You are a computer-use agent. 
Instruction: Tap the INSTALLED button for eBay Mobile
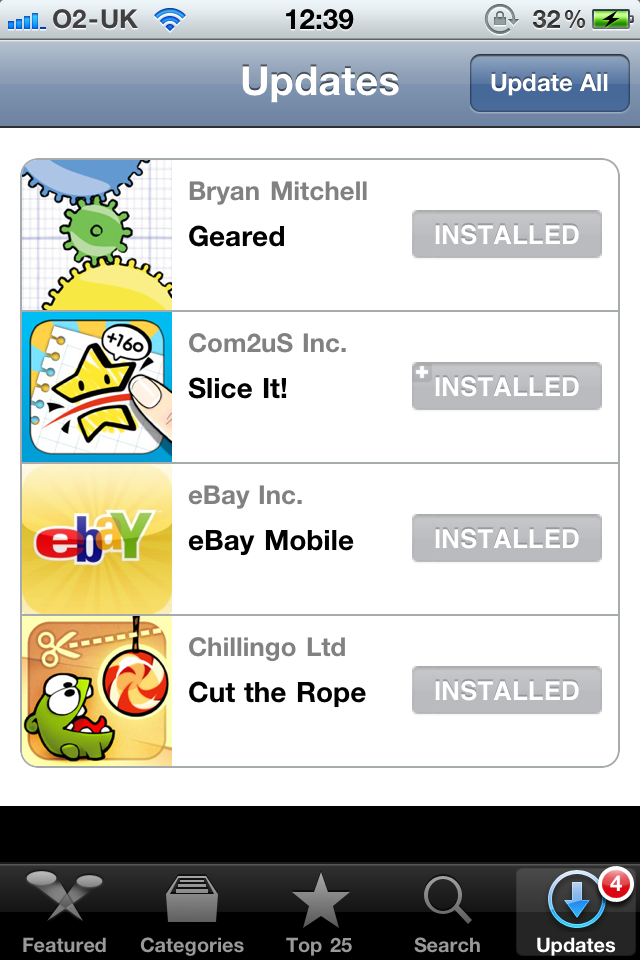507,539
